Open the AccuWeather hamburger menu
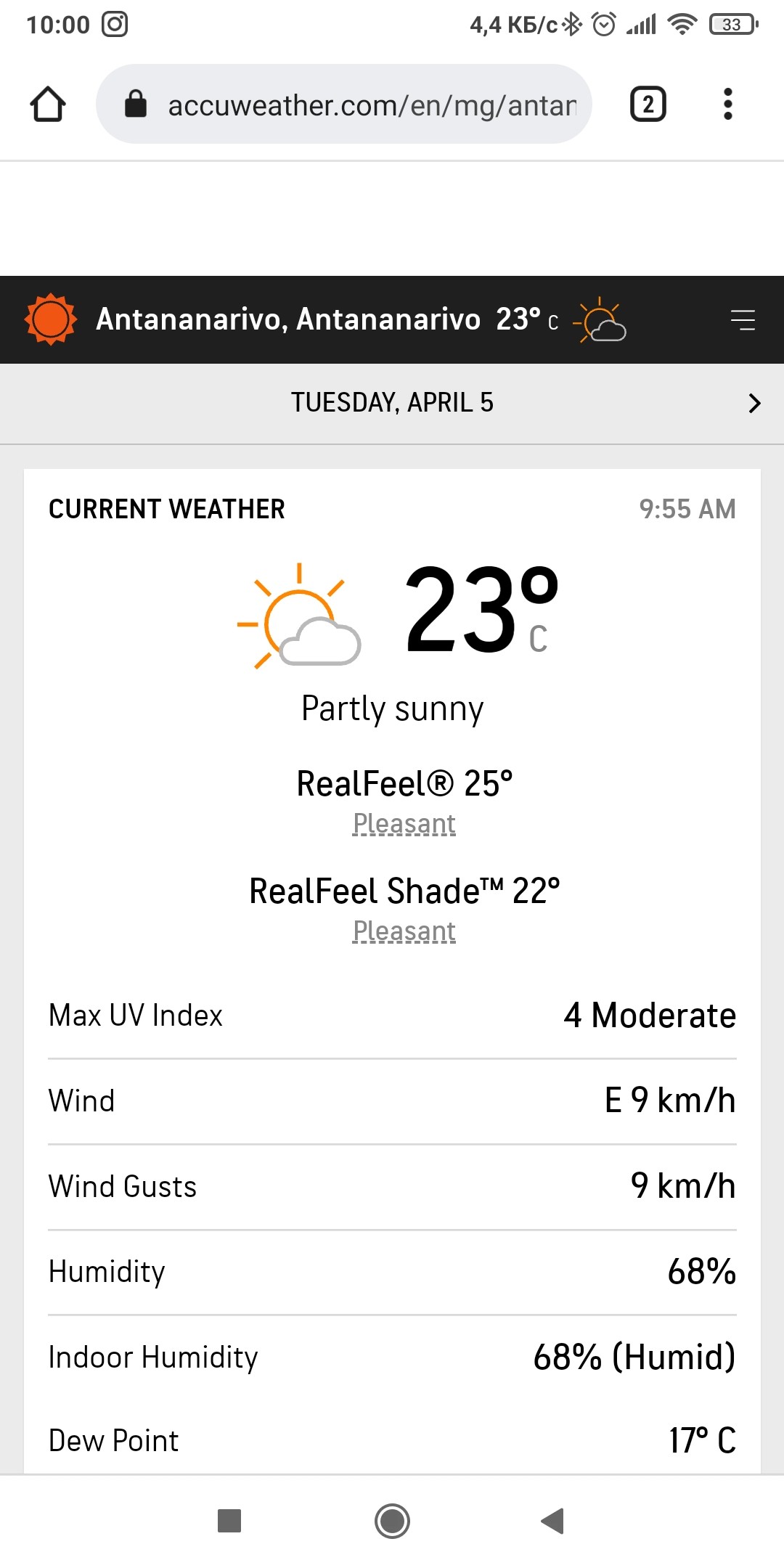 point(743,319)
